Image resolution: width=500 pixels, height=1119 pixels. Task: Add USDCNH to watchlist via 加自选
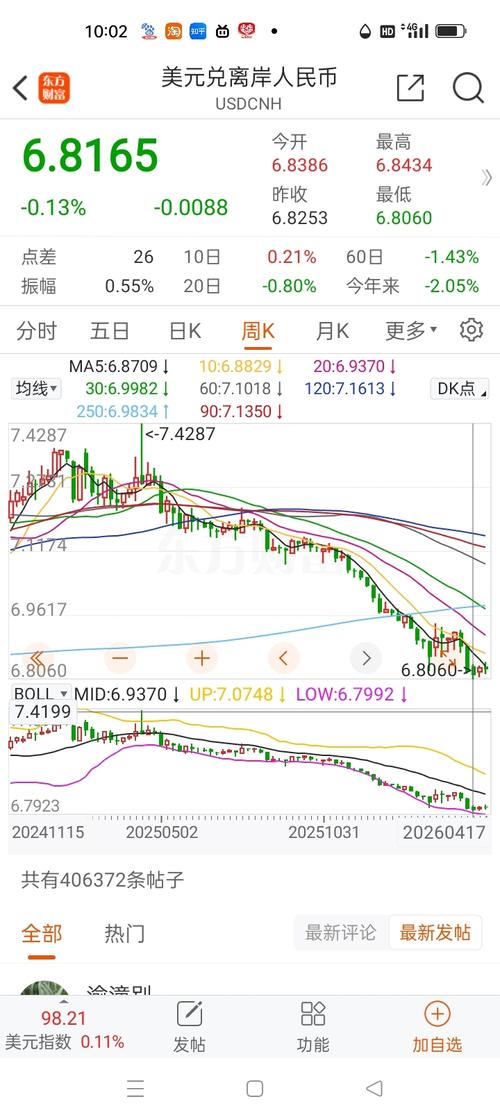point(437,1026)
